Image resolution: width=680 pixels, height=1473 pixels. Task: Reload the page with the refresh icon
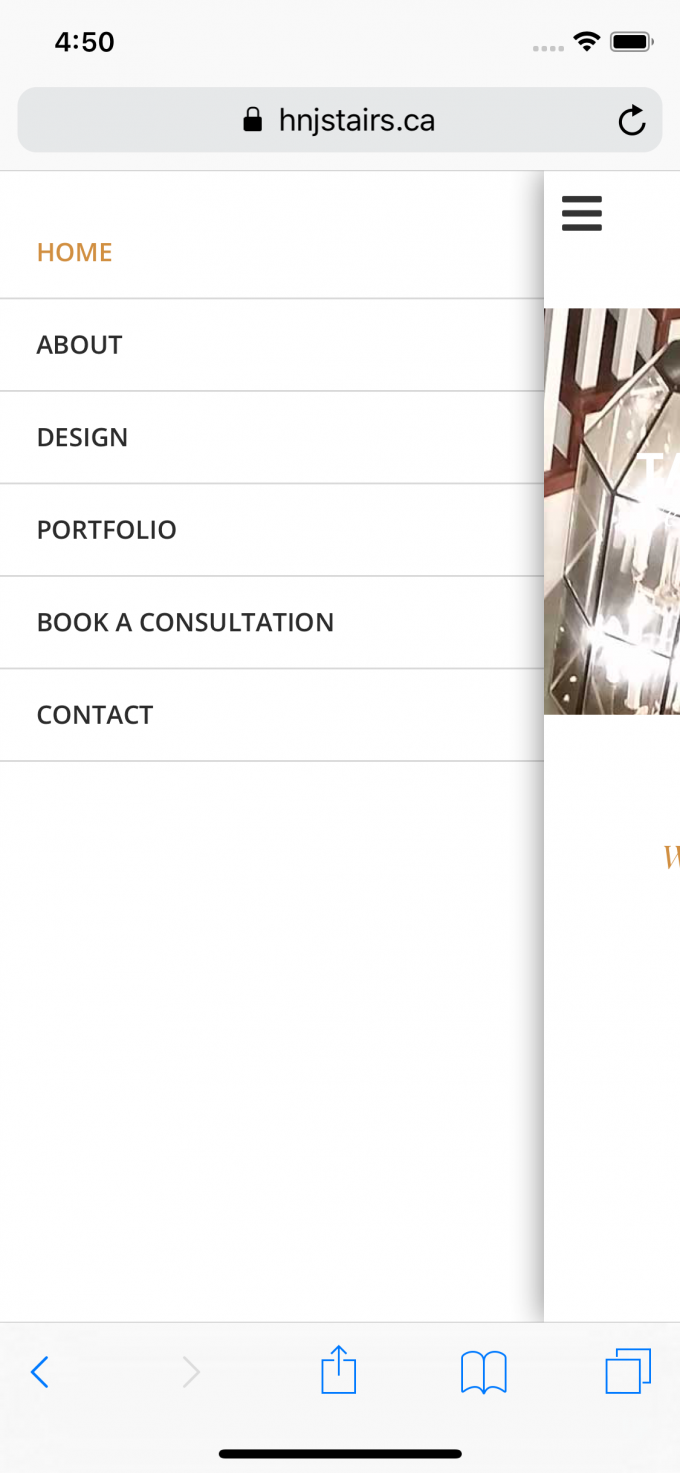click(x=632, y=122)
